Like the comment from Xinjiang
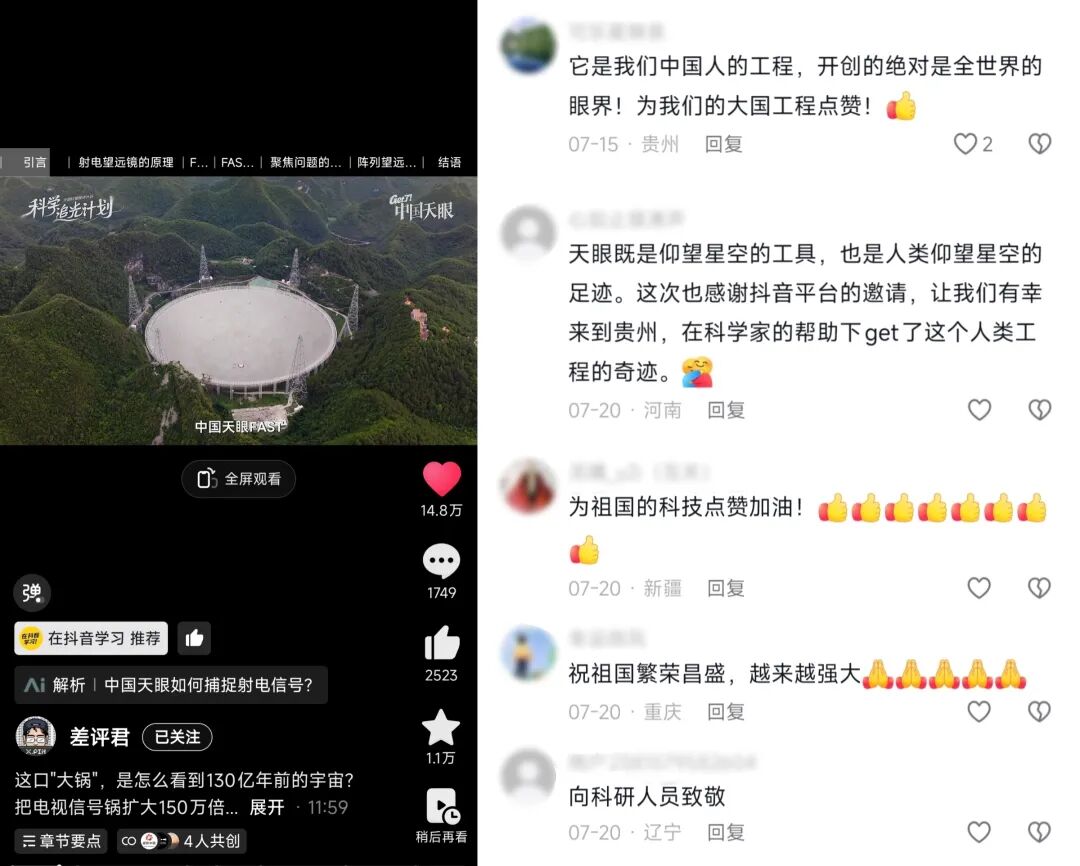This screenshot has width=1080, height=866. pos(979,588)
